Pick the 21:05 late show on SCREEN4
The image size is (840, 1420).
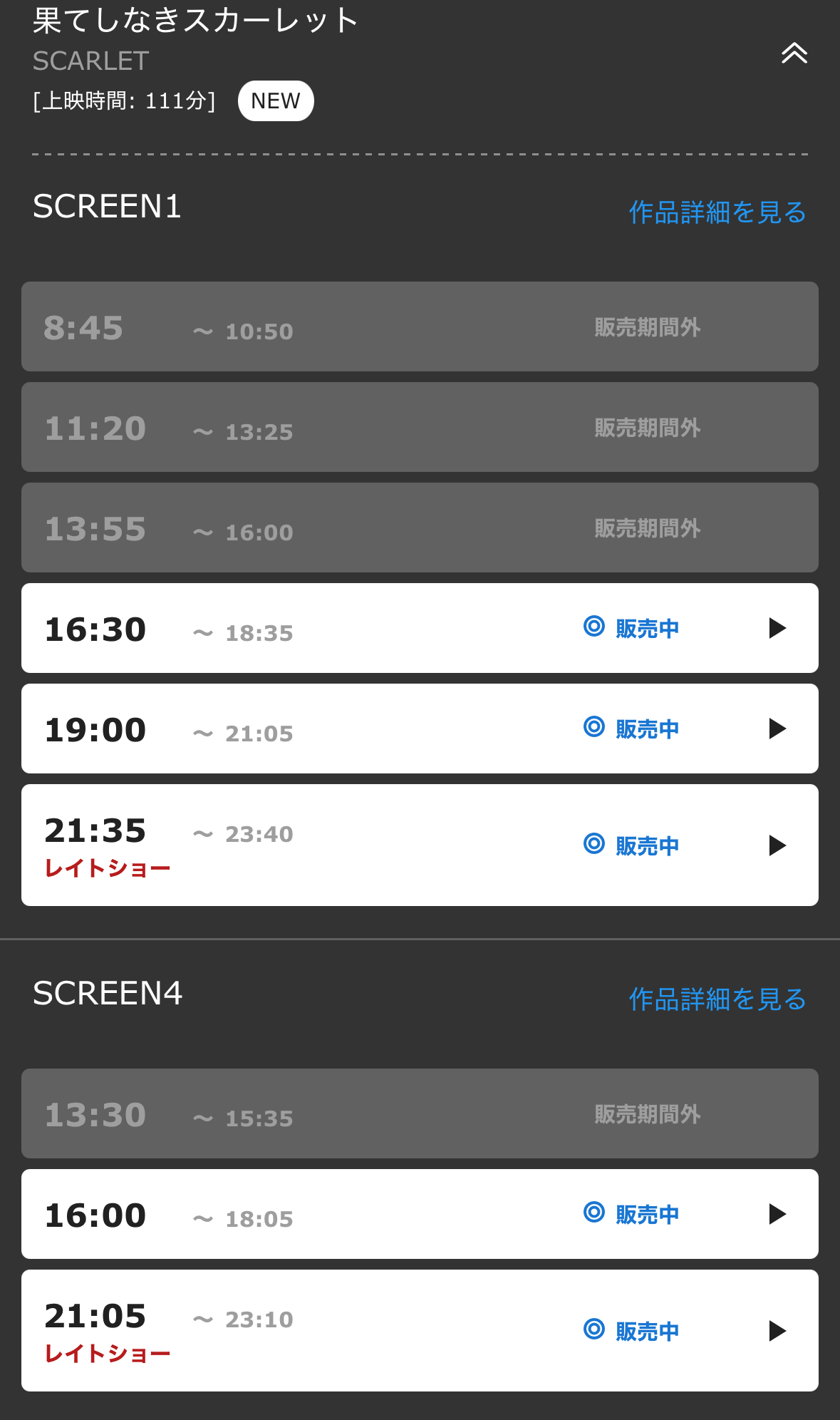coord(420,1330)
